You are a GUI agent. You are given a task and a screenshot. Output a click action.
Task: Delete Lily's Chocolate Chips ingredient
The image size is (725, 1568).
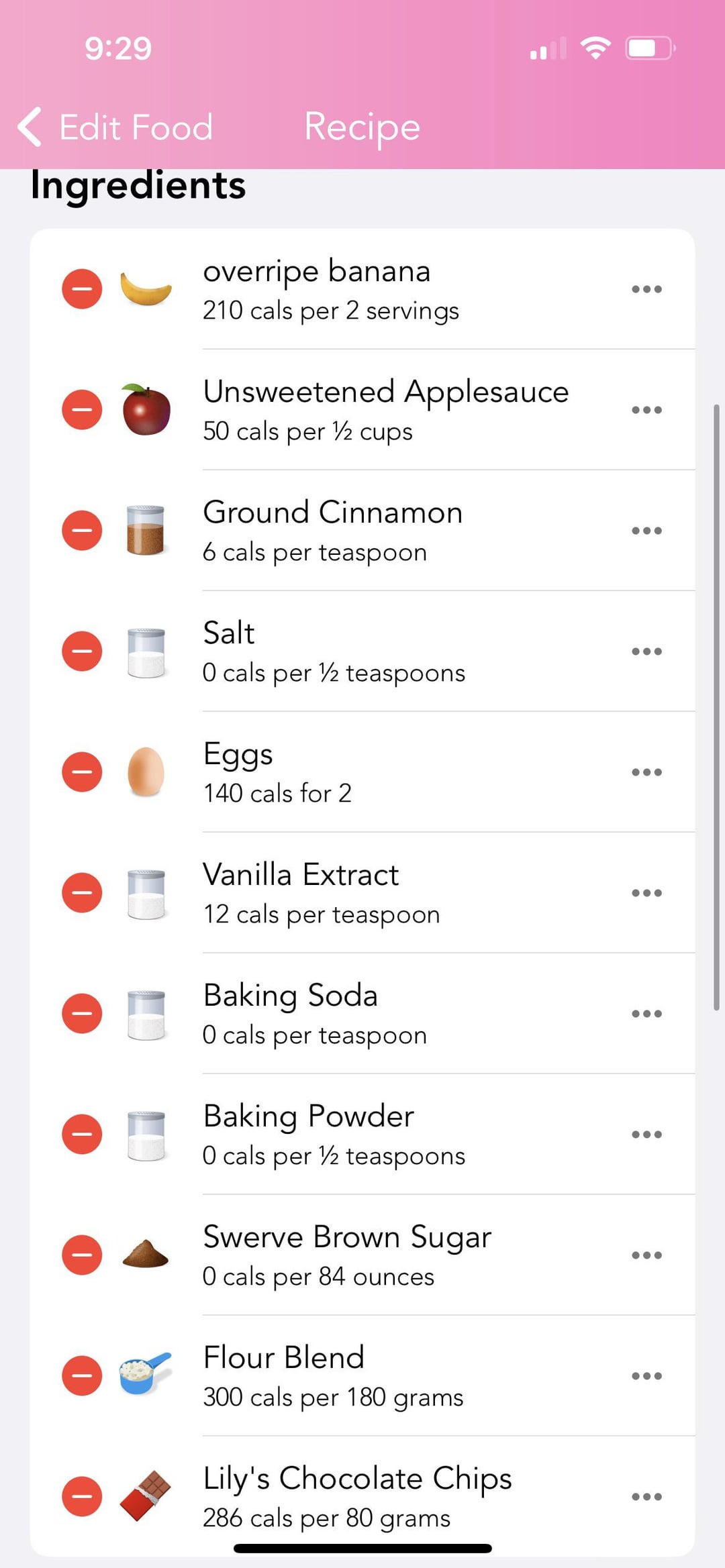point(82,1497)
